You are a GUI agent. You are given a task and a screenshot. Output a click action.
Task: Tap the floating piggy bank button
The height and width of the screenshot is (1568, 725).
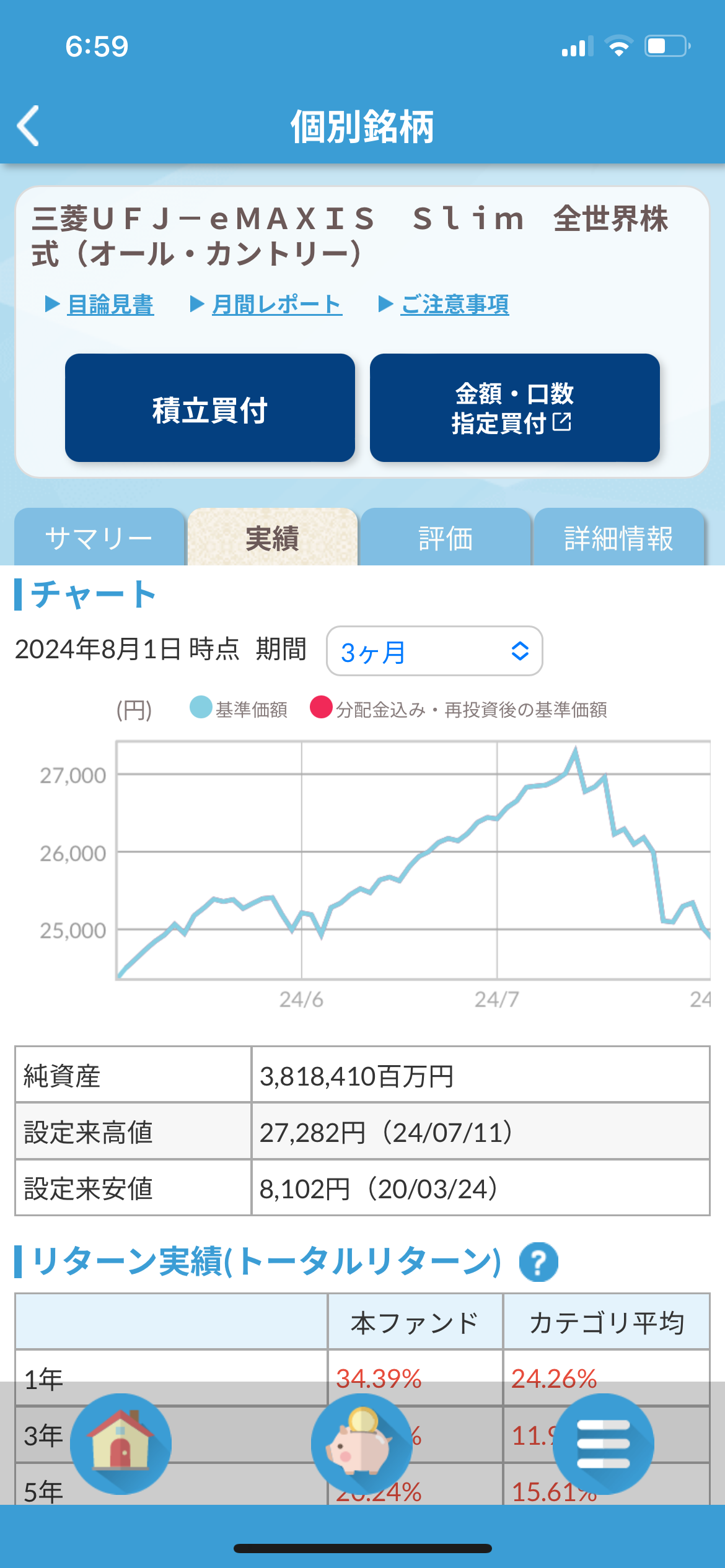pos(362,1444)
